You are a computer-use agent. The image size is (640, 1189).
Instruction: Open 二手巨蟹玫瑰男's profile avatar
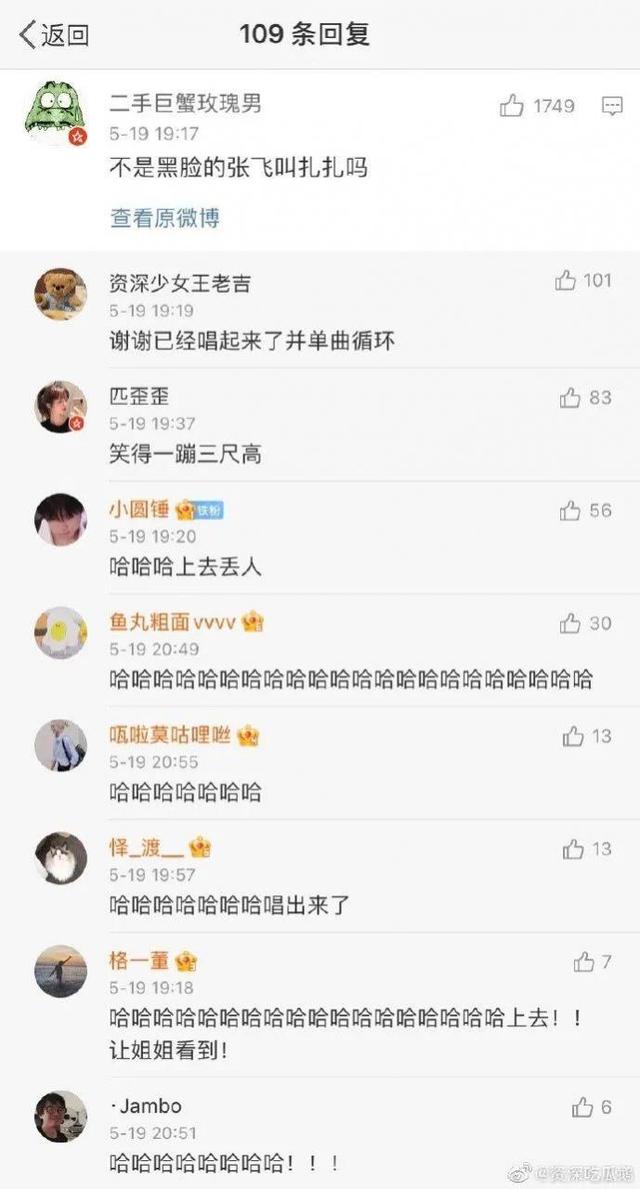click(55, 114)
